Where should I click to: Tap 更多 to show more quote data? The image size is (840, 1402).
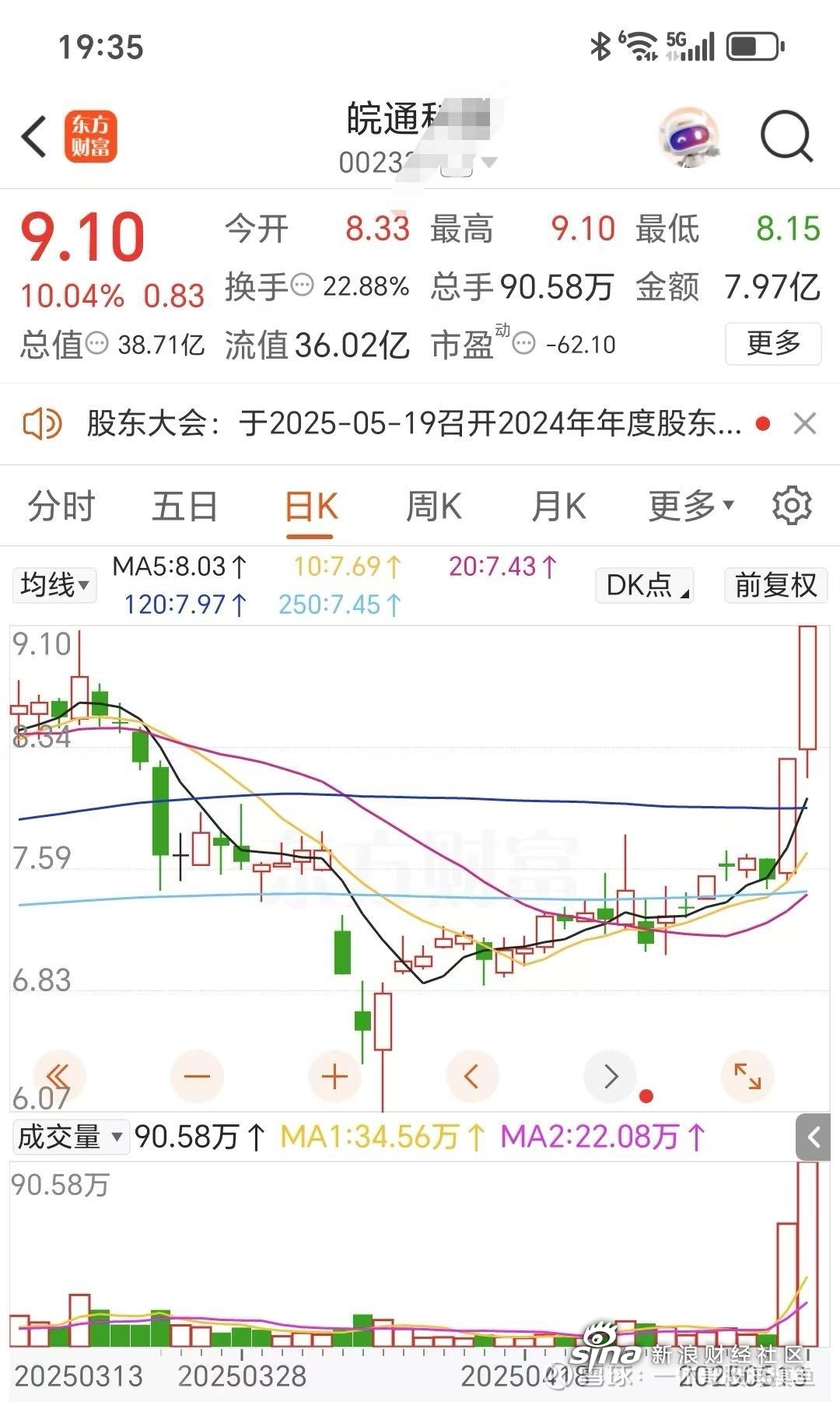773,343
